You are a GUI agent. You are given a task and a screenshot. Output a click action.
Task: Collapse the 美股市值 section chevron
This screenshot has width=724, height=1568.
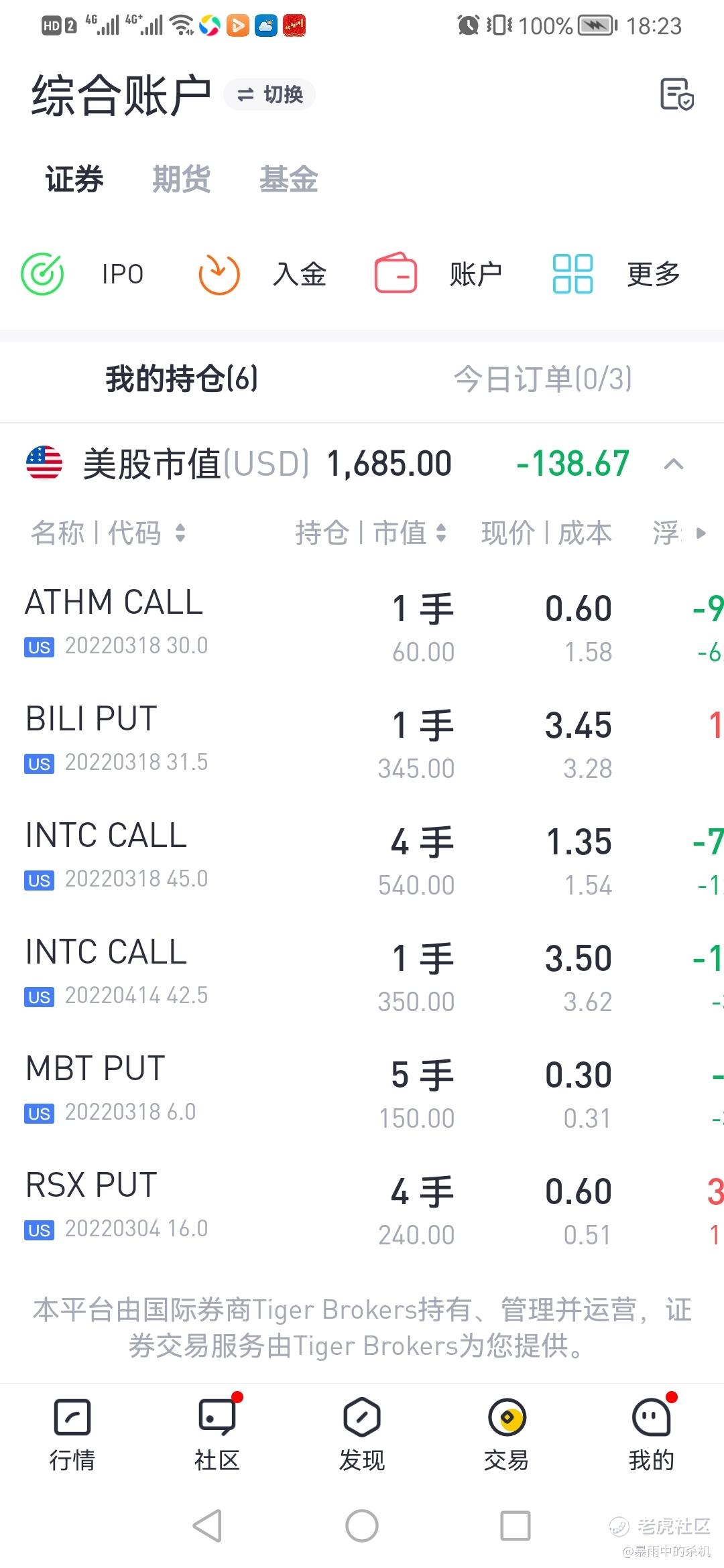click(674, 464)
